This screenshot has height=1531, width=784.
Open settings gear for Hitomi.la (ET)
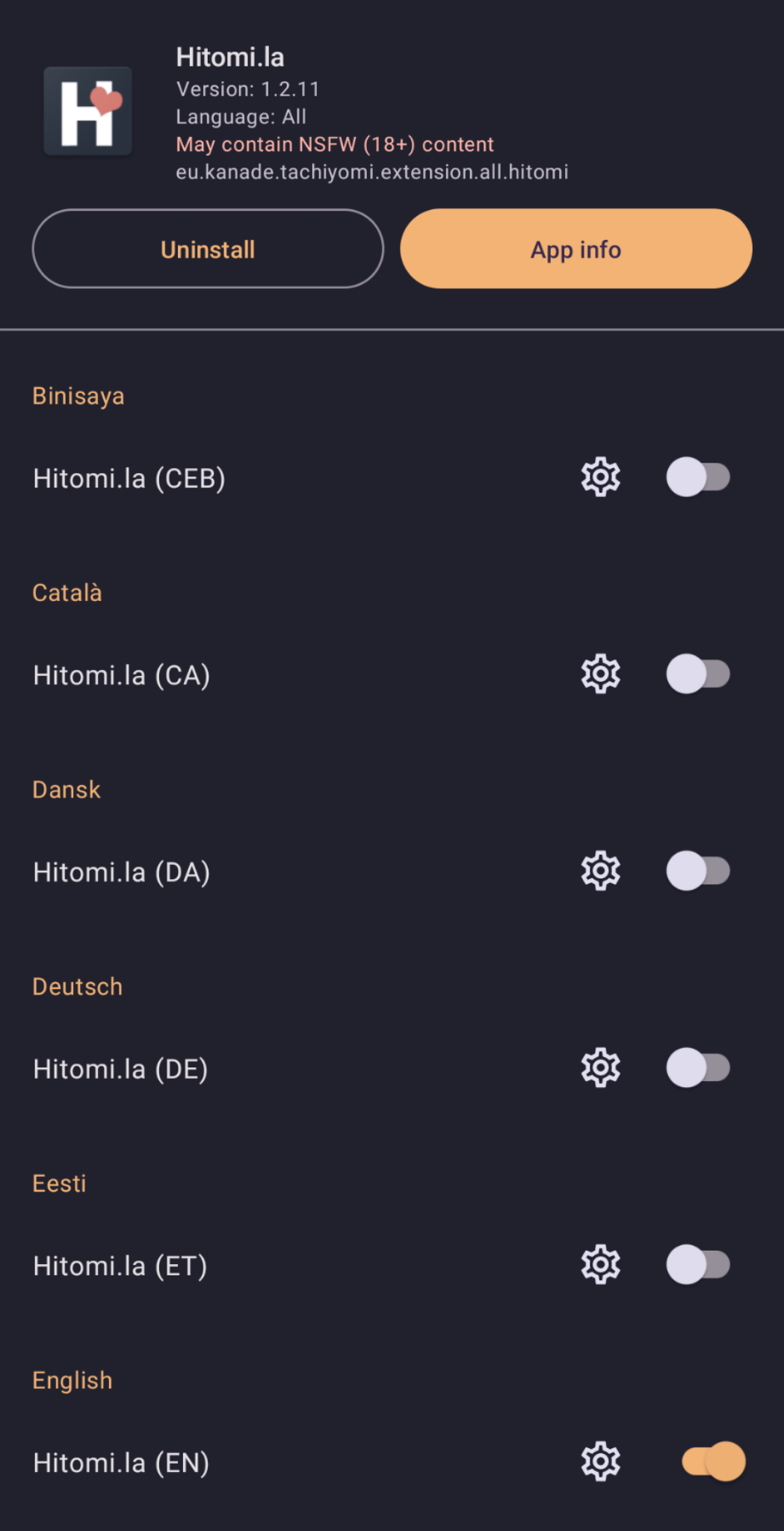tap(601, 1265)
